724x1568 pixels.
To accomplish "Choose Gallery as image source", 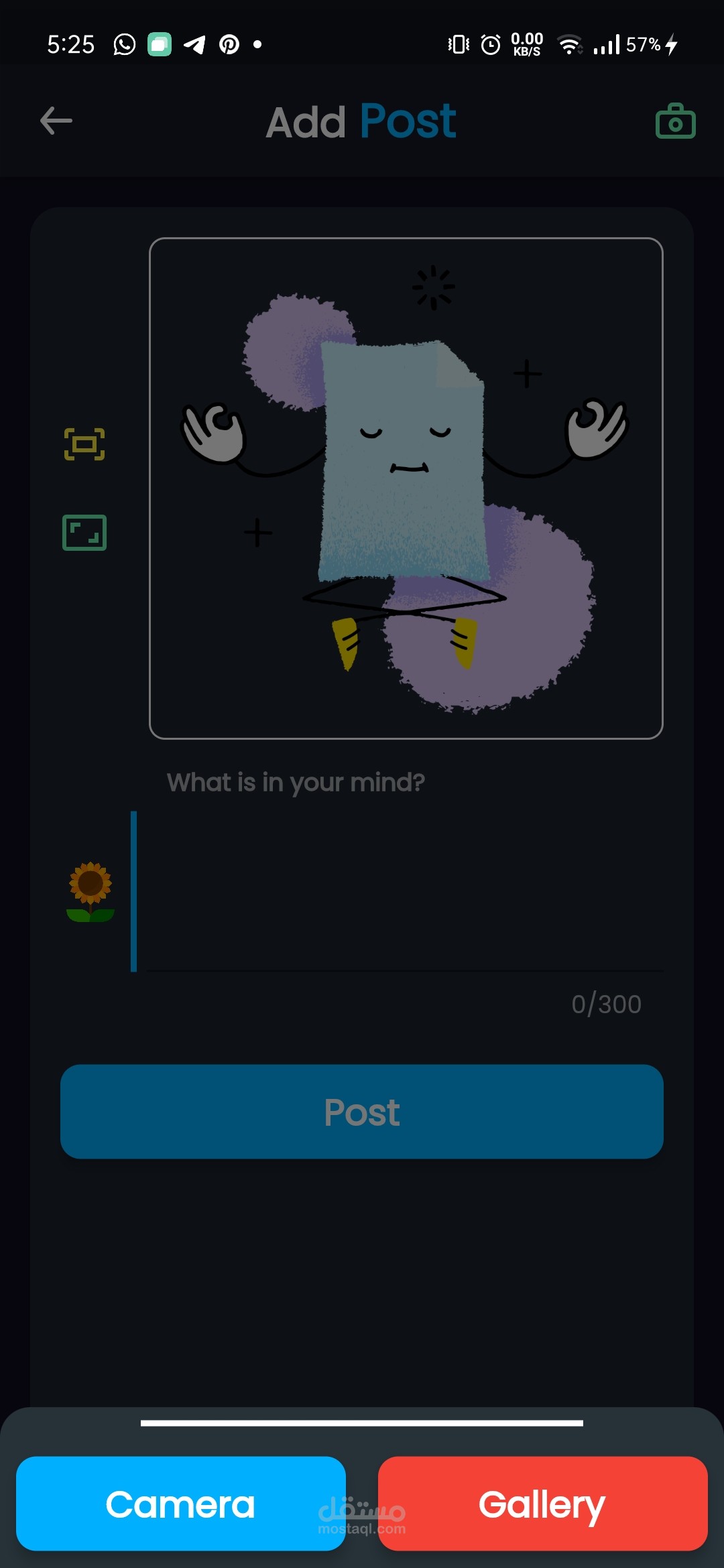I will coord(543,1504).
